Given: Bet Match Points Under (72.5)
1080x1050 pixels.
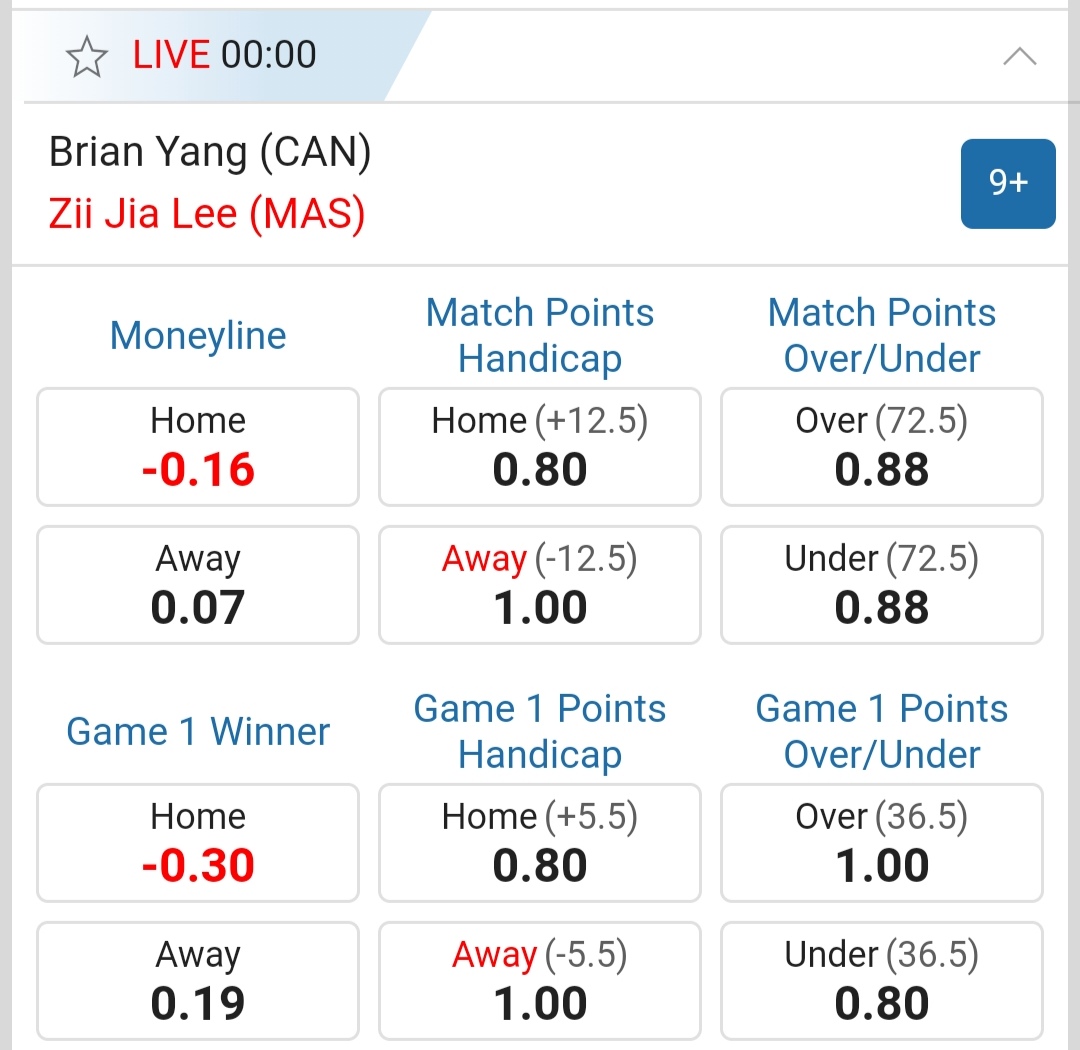Looking at the screenshot, I should [x=881, y=585].
